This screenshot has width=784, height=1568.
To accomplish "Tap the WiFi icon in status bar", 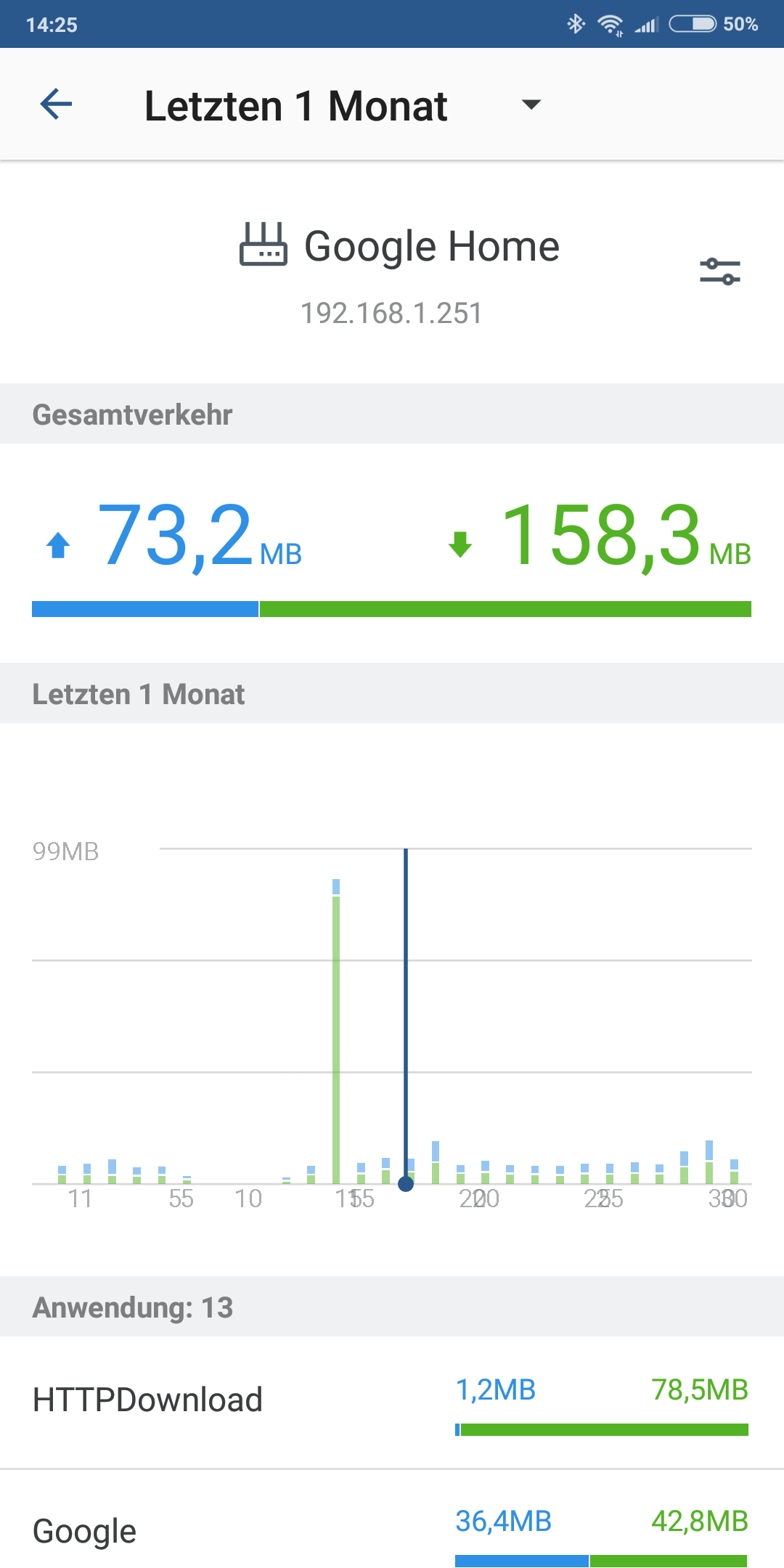I will (x=611, y=24).
